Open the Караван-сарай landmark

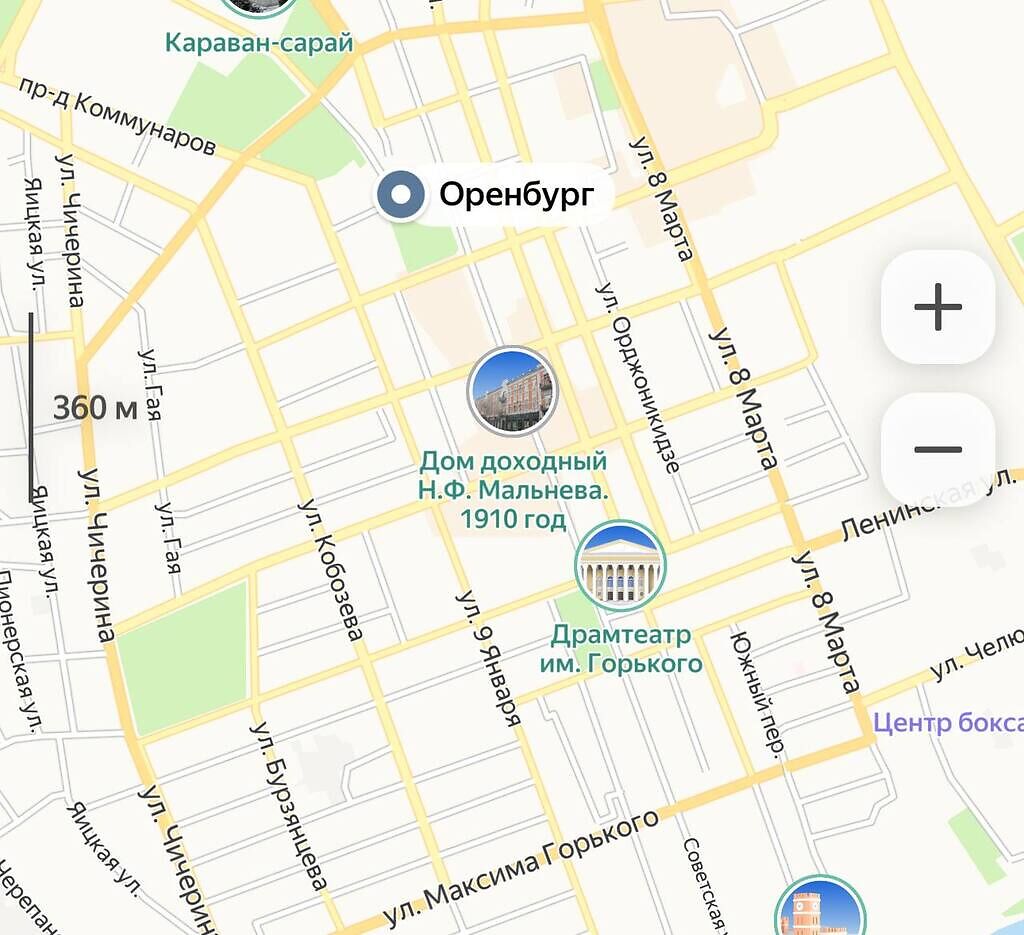[259, 42]
